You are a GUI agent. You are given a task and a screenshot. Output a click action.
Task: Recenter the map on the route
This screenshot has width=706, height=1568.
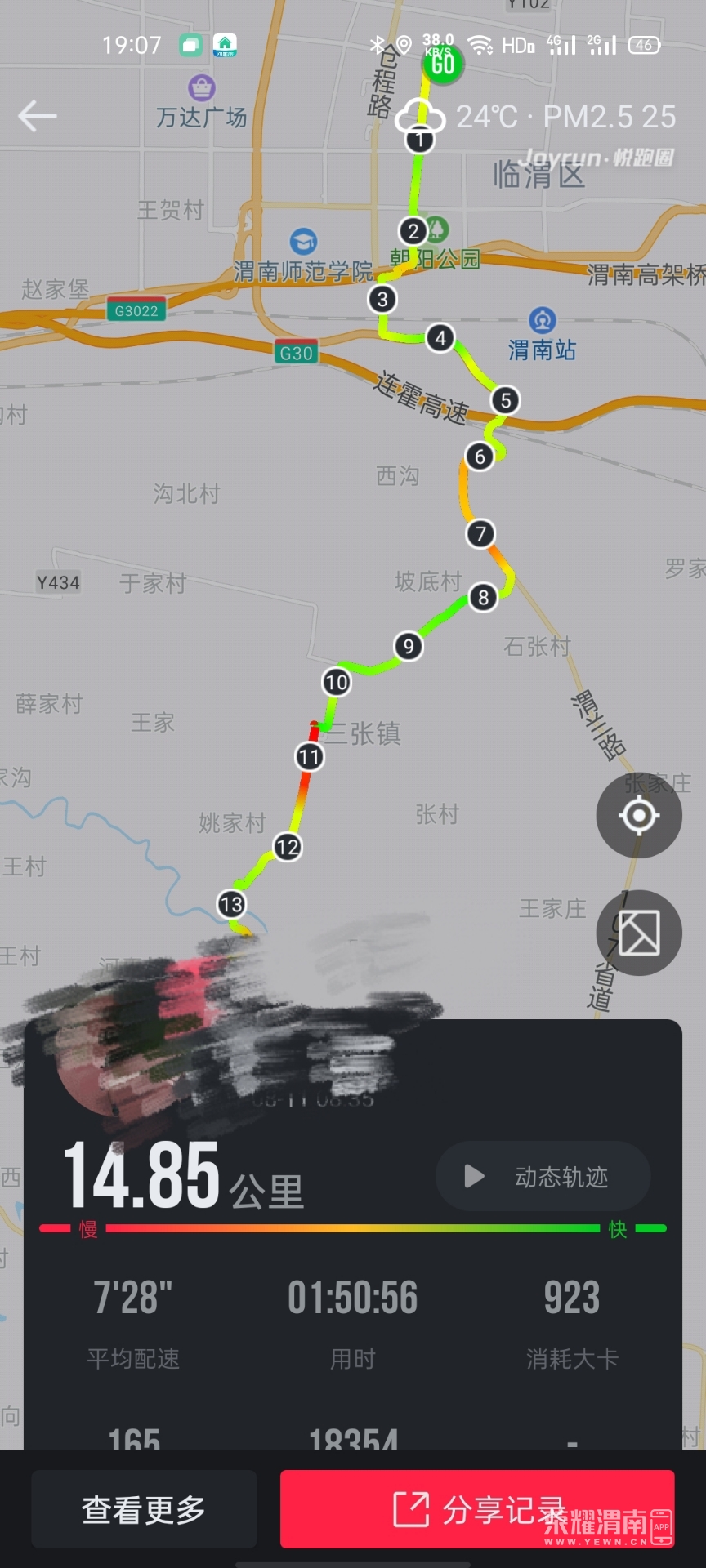coord(639,815)
